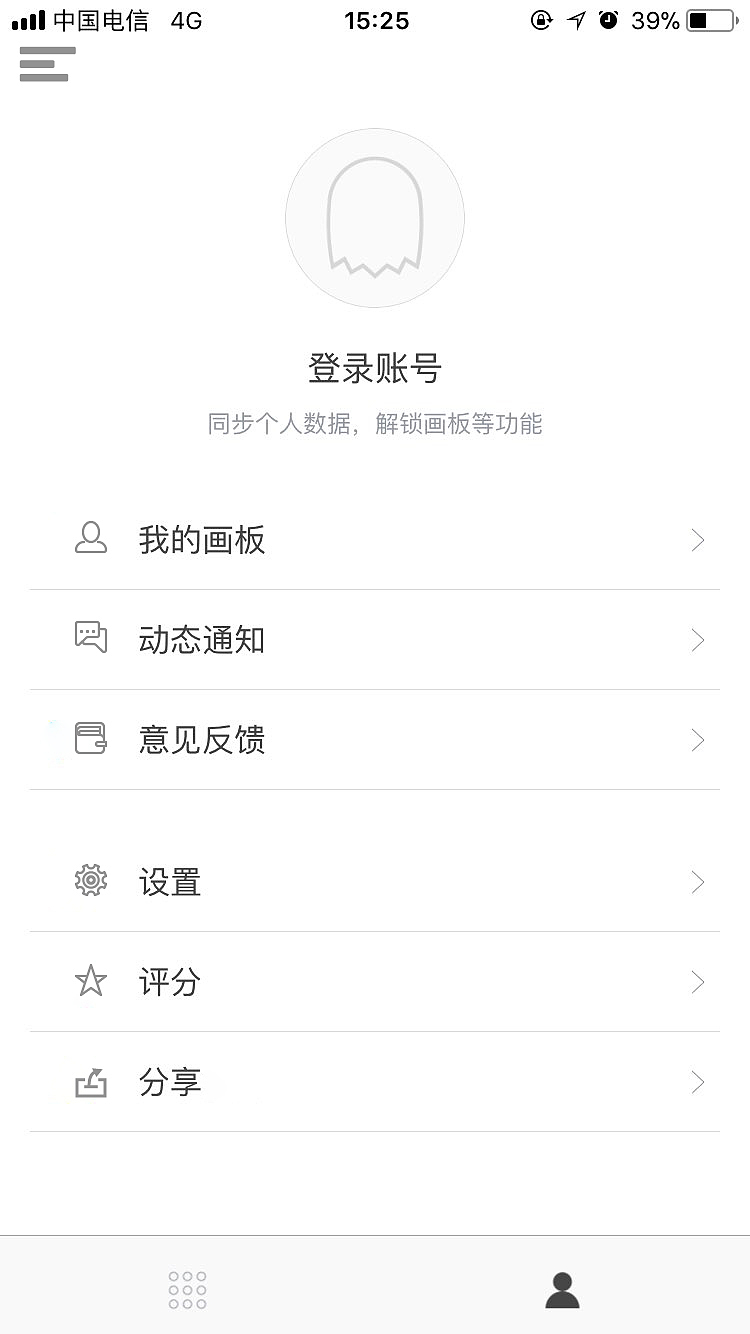Expand the 我的画板 row chevron
This screenshot has width=750, height=1334.
pos(697,540)
